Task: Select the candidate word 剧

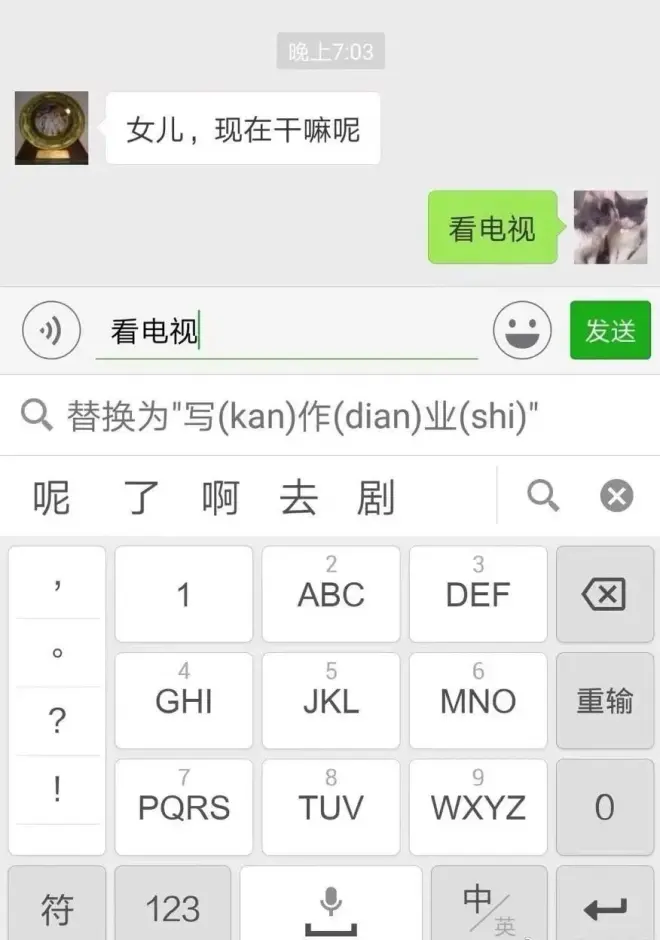Action: [375, 497]
